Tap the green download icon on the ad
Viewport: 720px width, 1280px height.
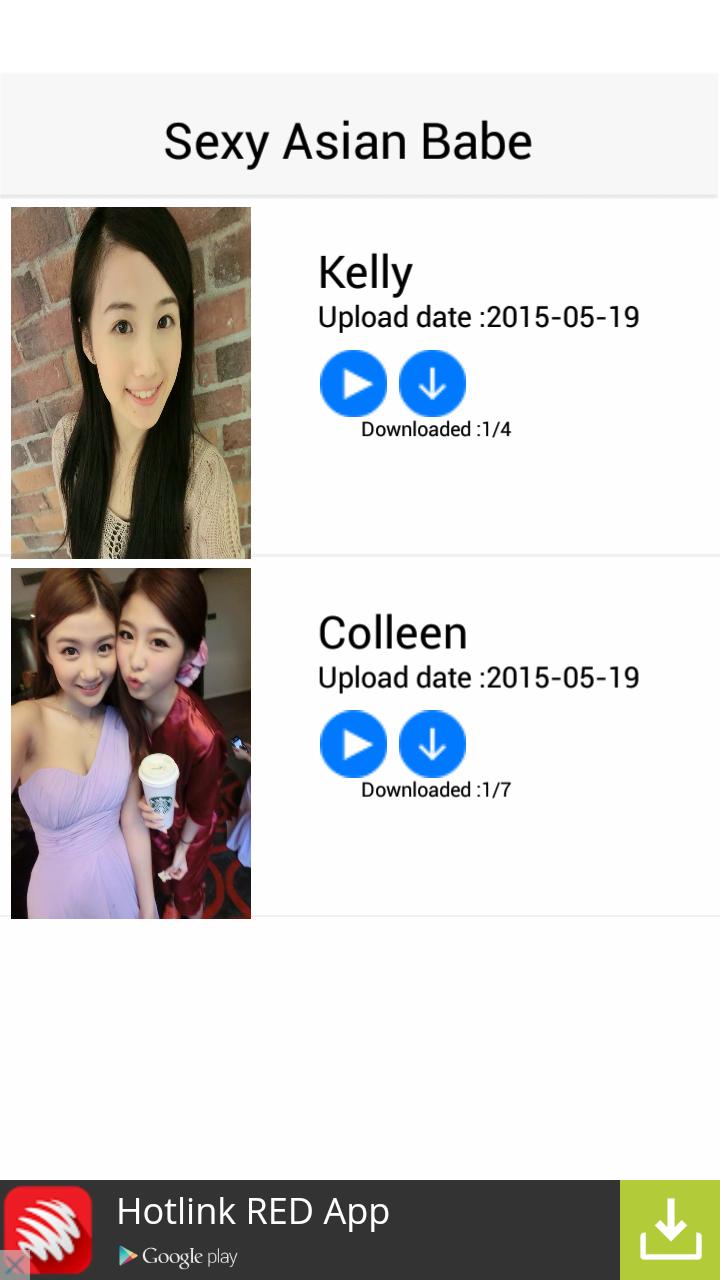coord(670,1229)
